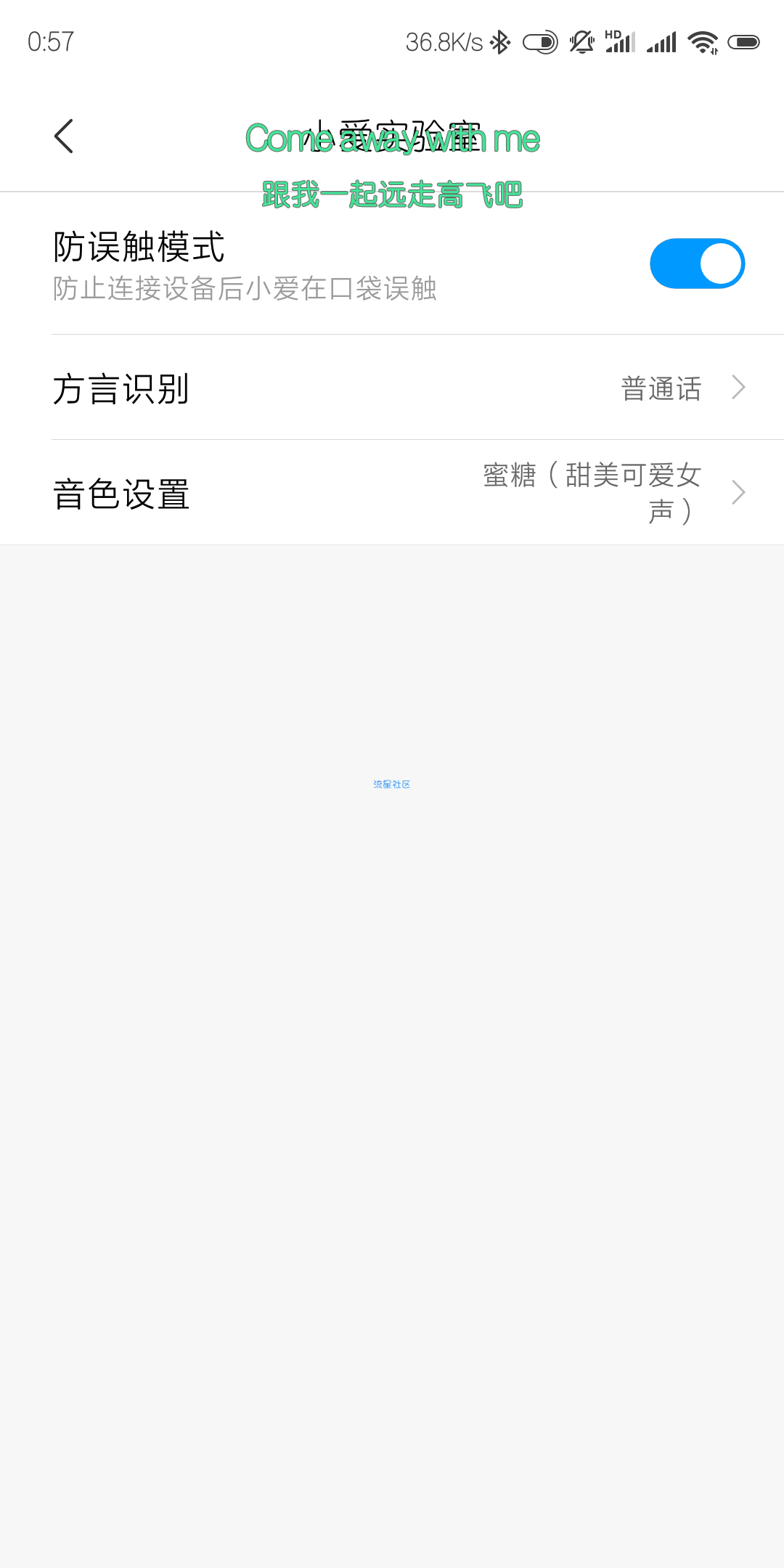The height and width of the screenshot is (1568, 784).
Task: Turn off the 防误触模式 switch
Action: tap(697, 264)
